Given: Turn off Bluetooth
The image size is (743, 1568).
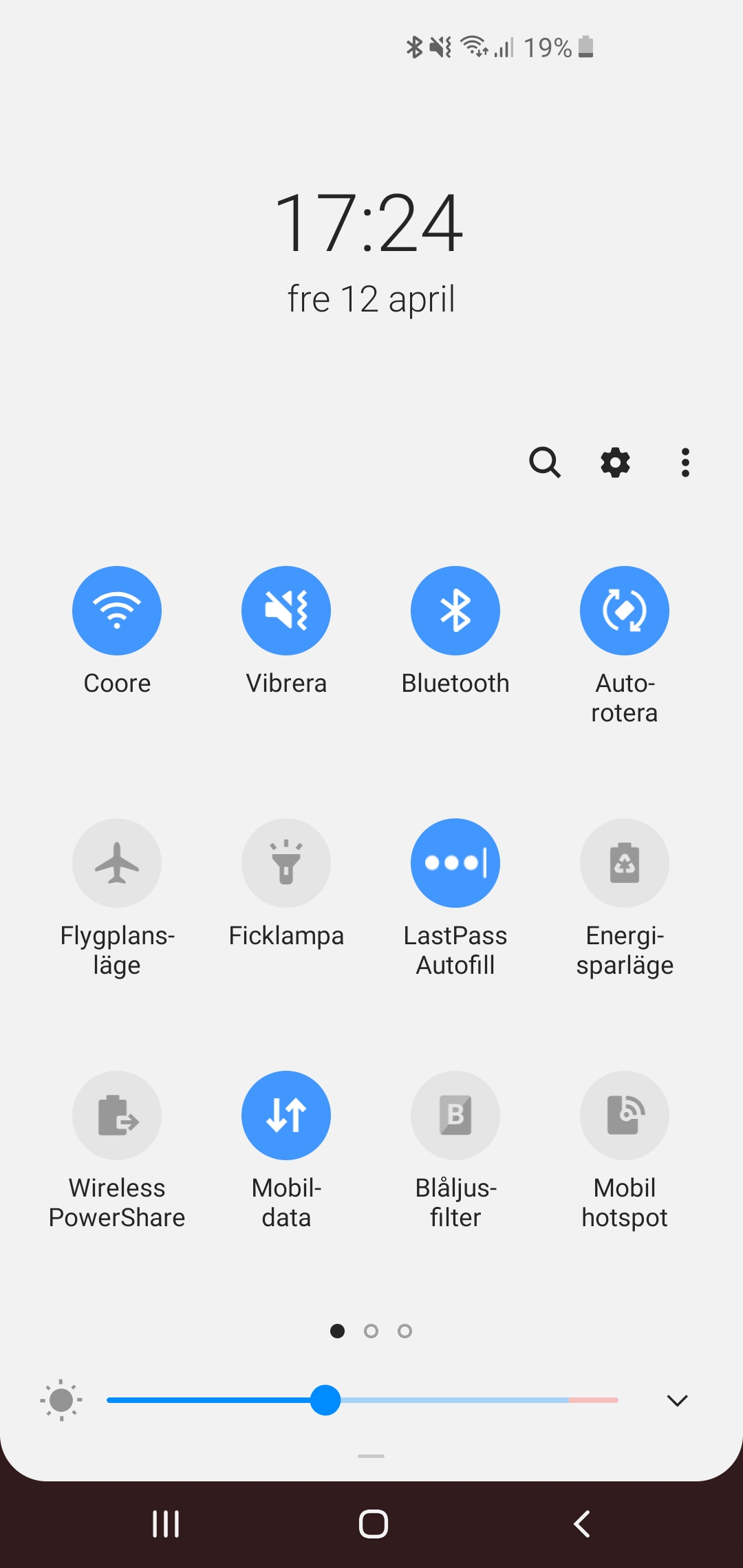Looking at the screenshot, I should tap(455, 611).
